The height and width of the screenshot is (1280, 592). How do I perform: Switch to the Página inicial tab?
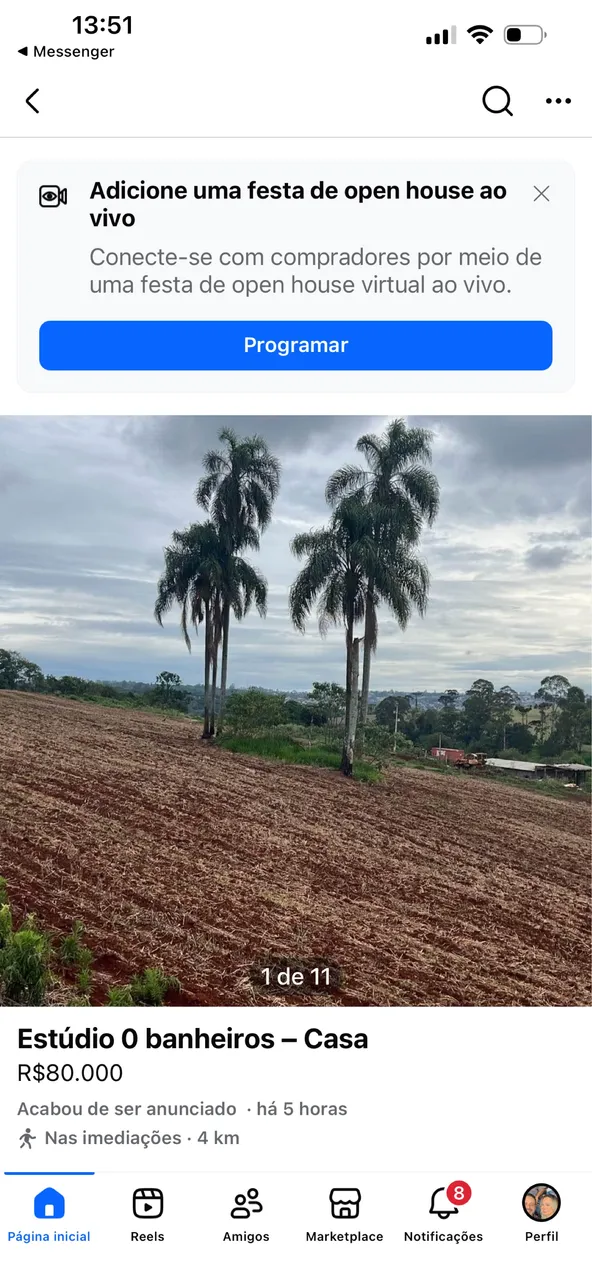point(49,1214)
